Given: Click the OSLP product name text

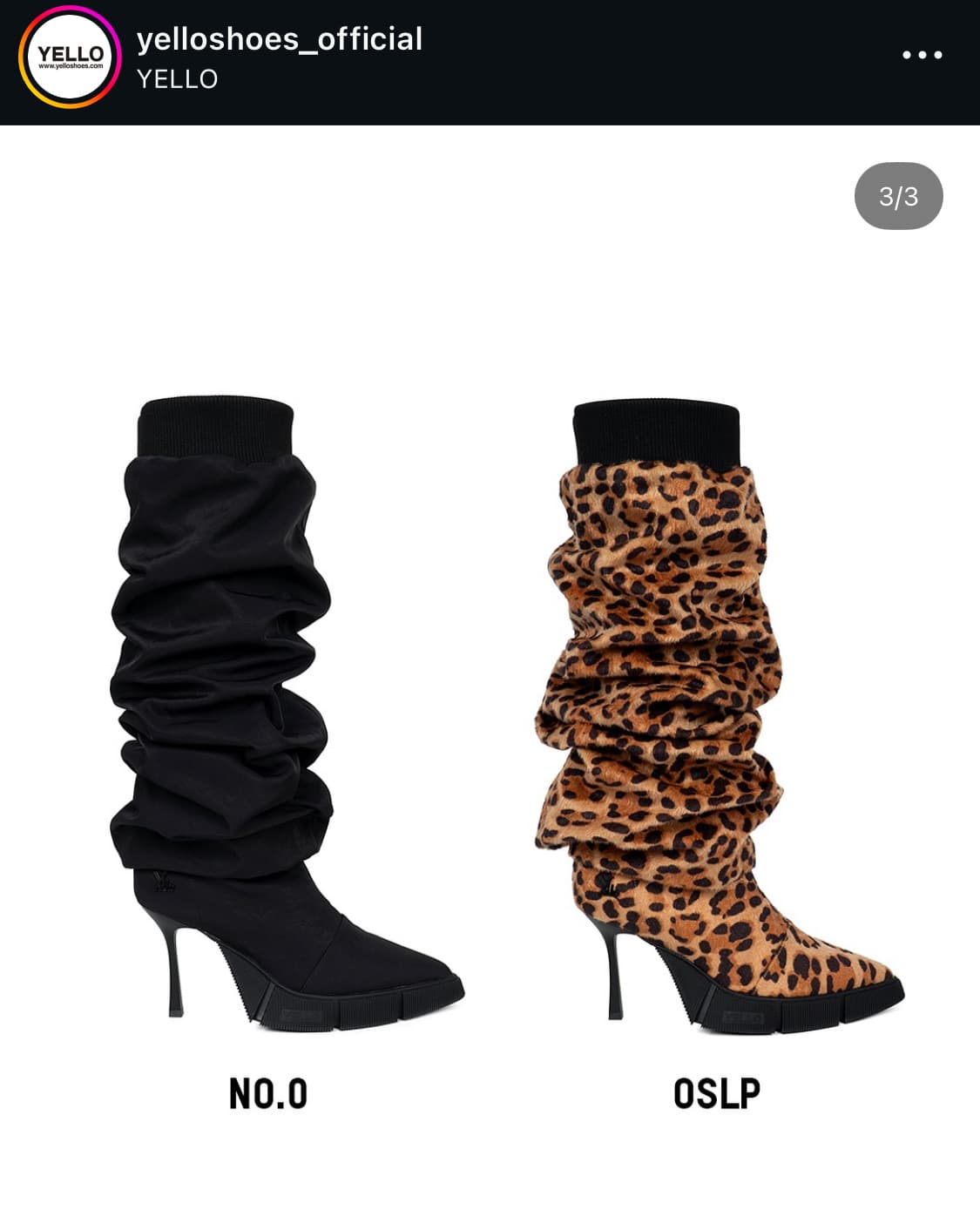Looking at the screenshot, I should [718, 1094].
